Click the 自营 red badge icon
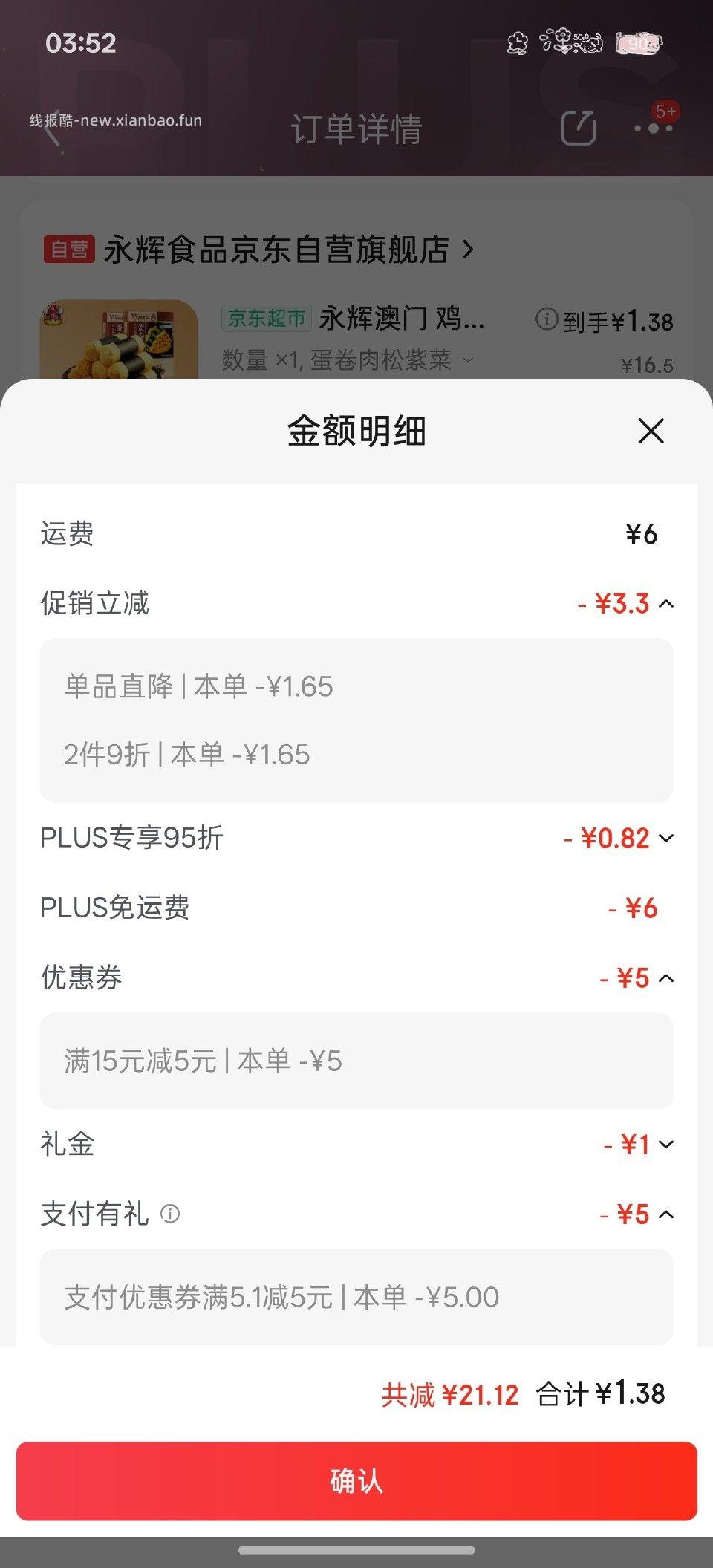Viewport: 713px width, 1568px height. click(x=71, y=250)
